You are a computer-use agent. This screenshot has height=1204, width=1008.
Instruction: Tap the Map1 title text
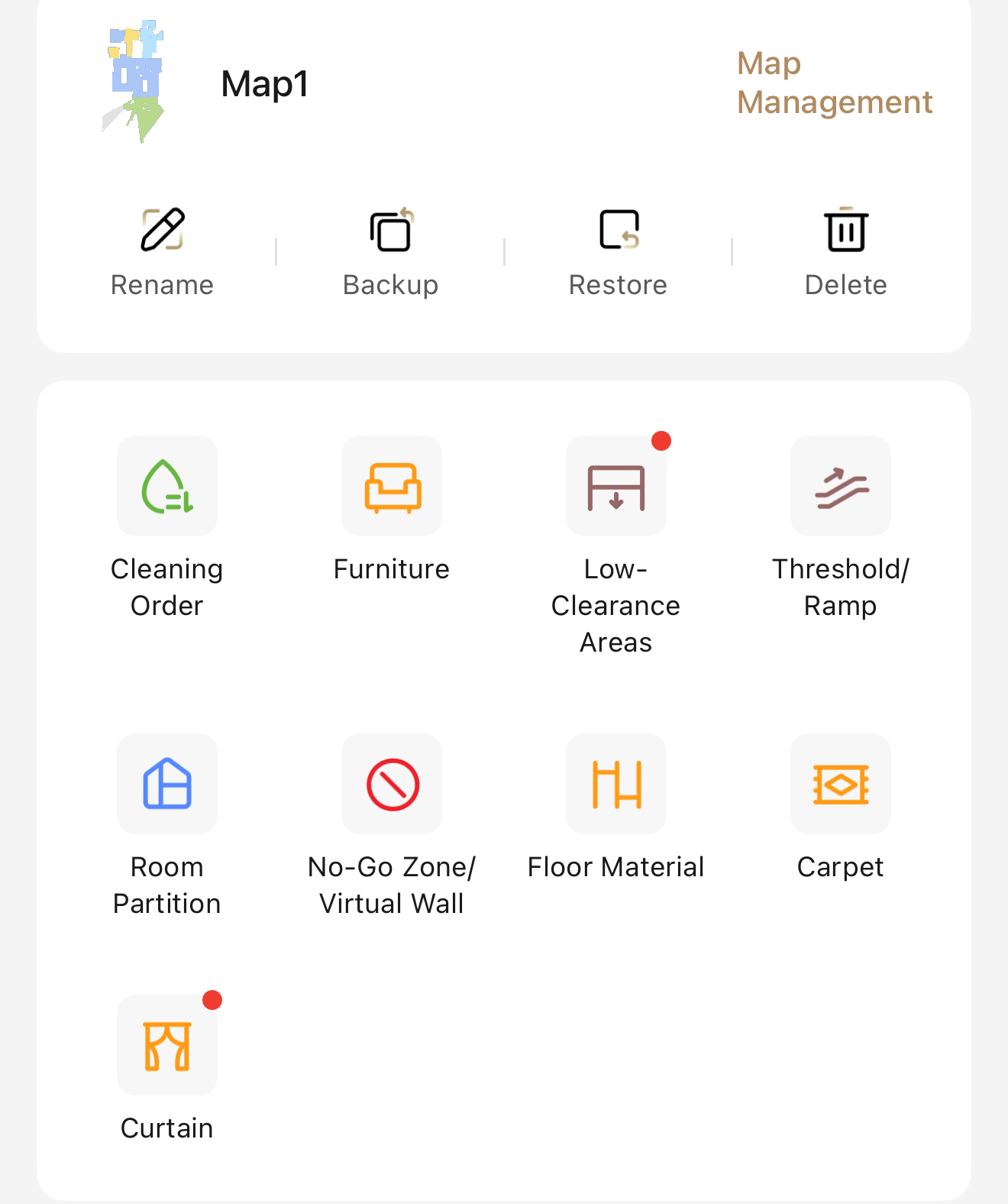(263, 86)
